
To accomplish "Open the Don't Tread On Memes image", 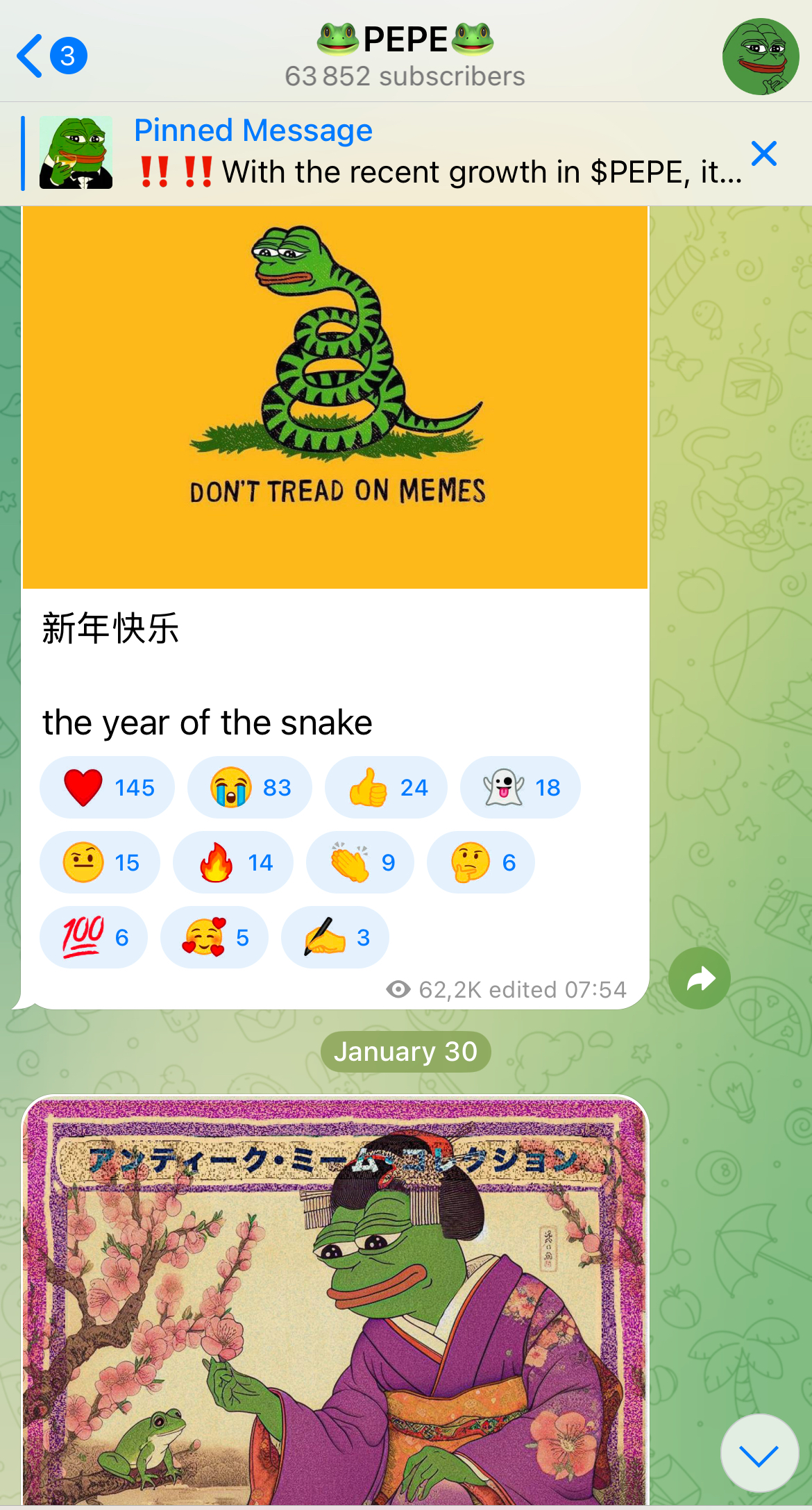I will tap(335, 397).
